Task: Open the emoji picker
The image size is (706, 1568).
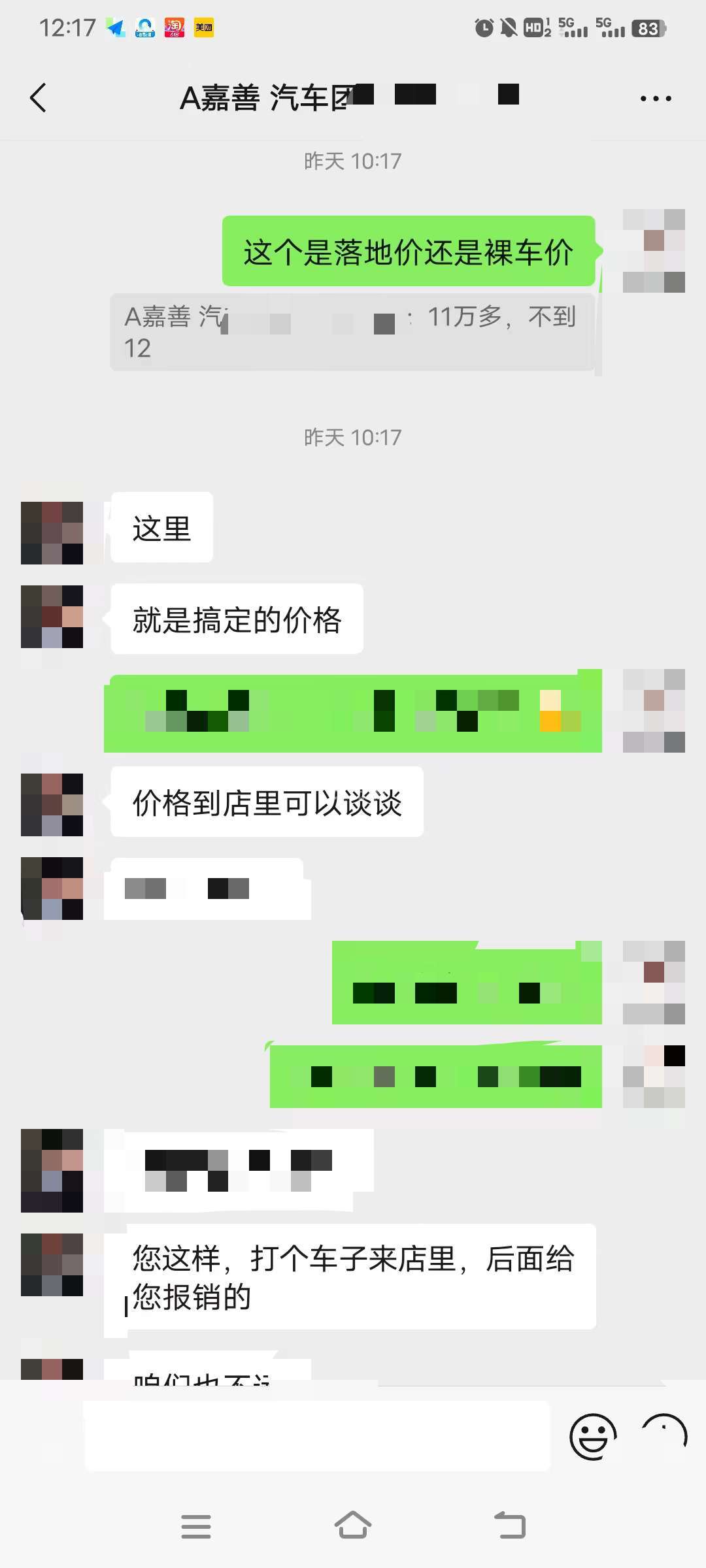Action: click(593, 1436)
